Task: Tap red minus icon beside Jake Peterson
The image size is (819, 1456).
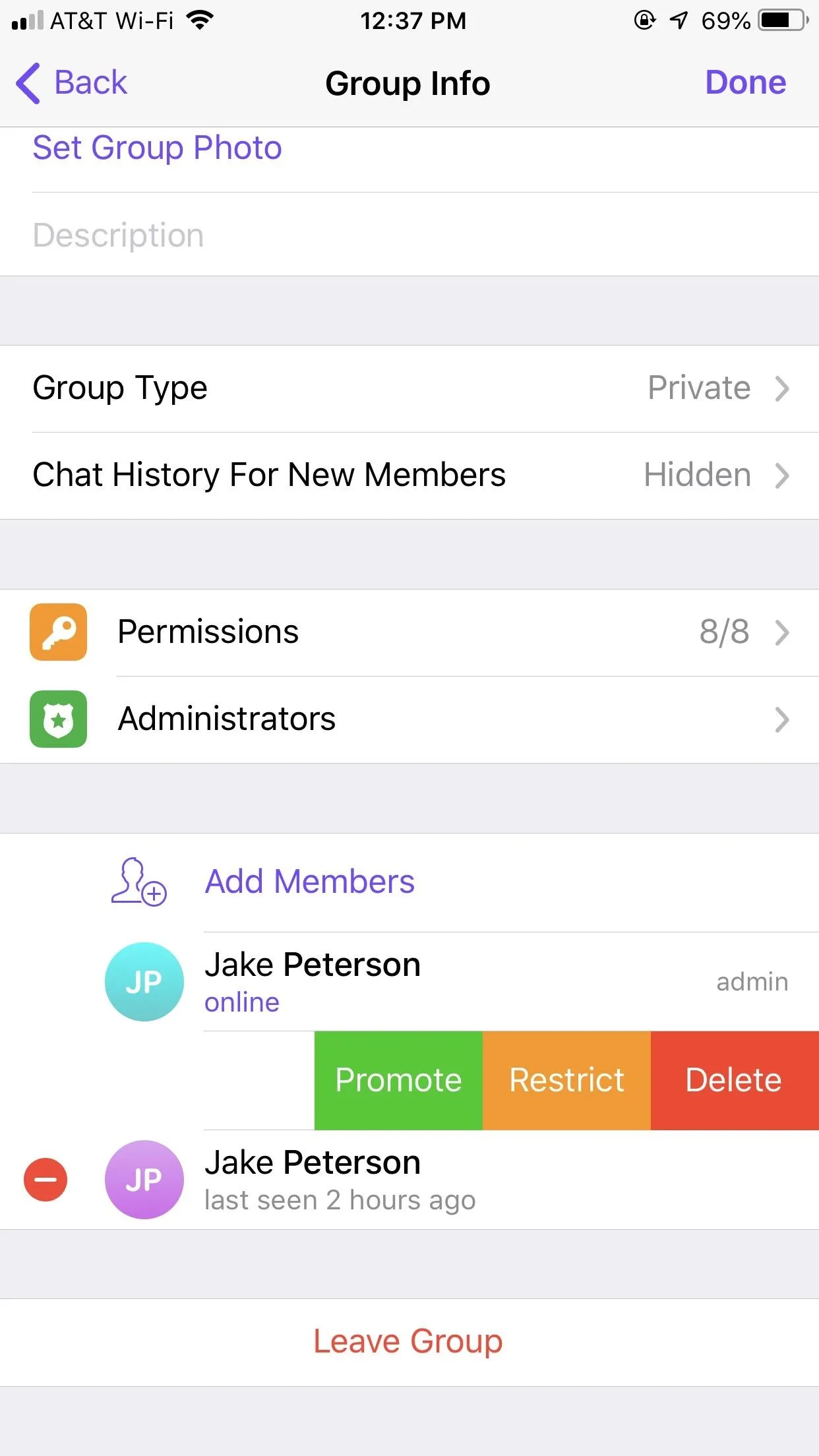Action: click(45, 1180)
